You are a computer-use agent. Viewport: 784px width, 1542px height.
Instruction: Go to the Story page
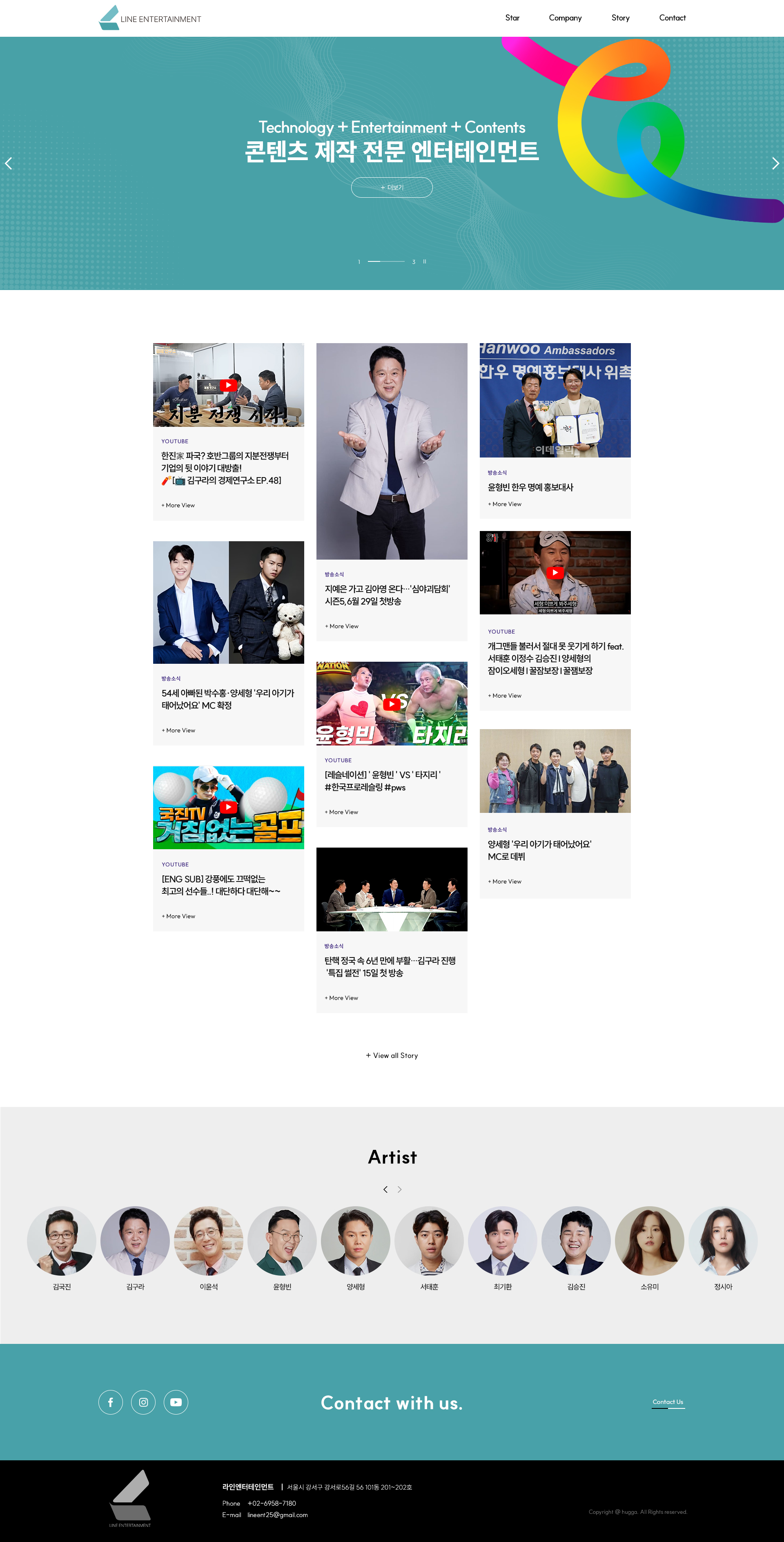[x=620, y=18]
